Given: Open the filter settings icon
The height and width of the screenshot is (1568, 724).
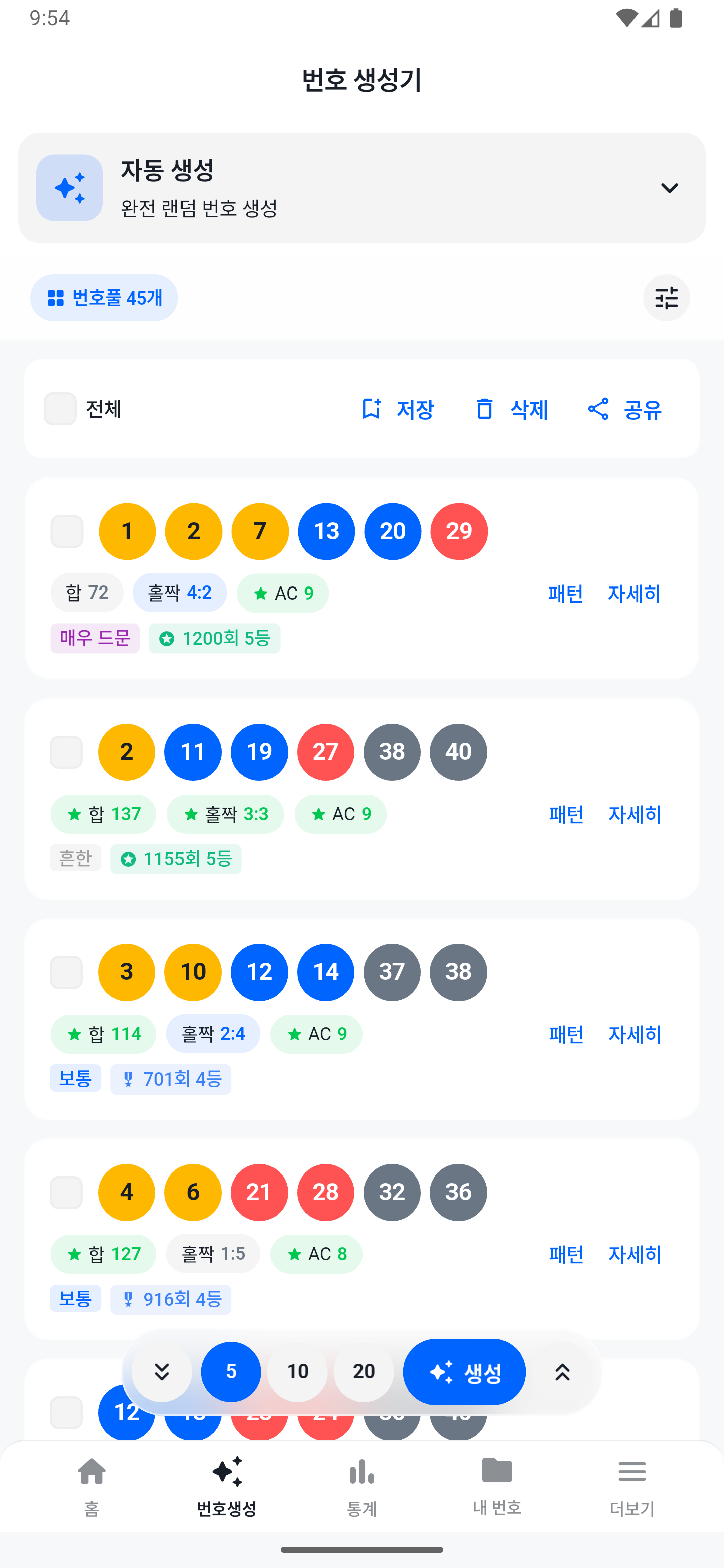Looking at the screenshot, I should point(666,298).
